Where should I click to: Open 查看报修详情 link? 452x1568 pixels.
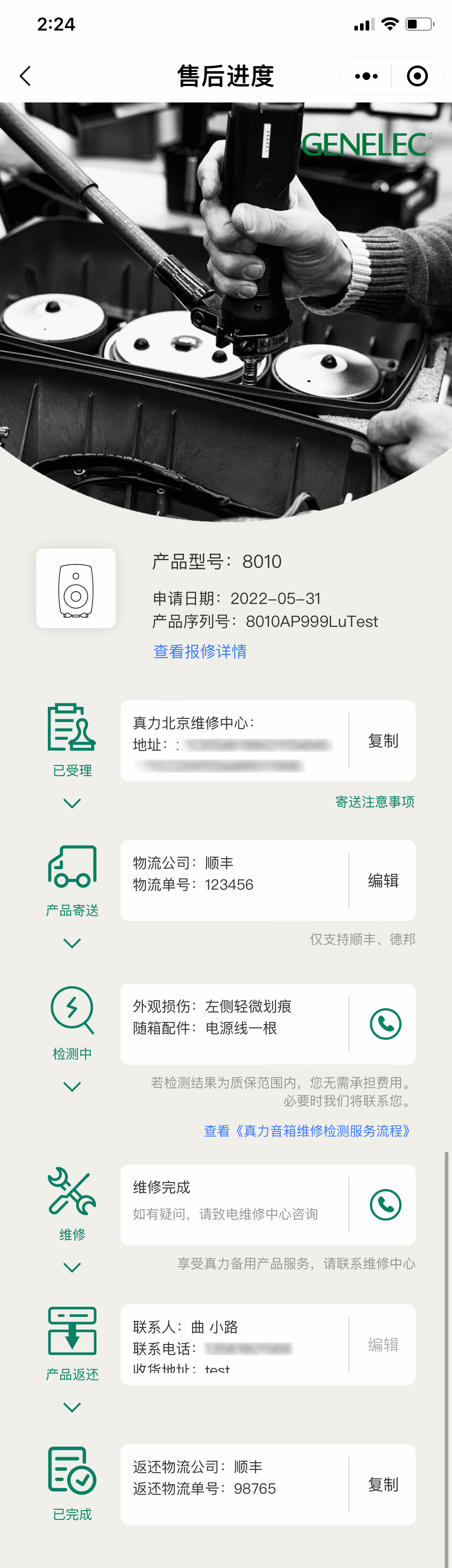pyautogui.click(x=200, y=651)
